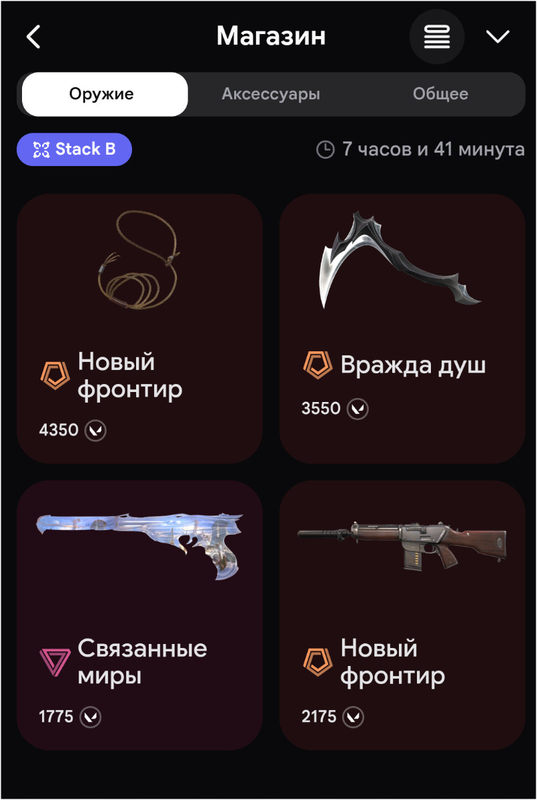The height and width of the screenshot is (800, 537).
Task: Switch to the Аксессуары tab
Action: (271, 94)
